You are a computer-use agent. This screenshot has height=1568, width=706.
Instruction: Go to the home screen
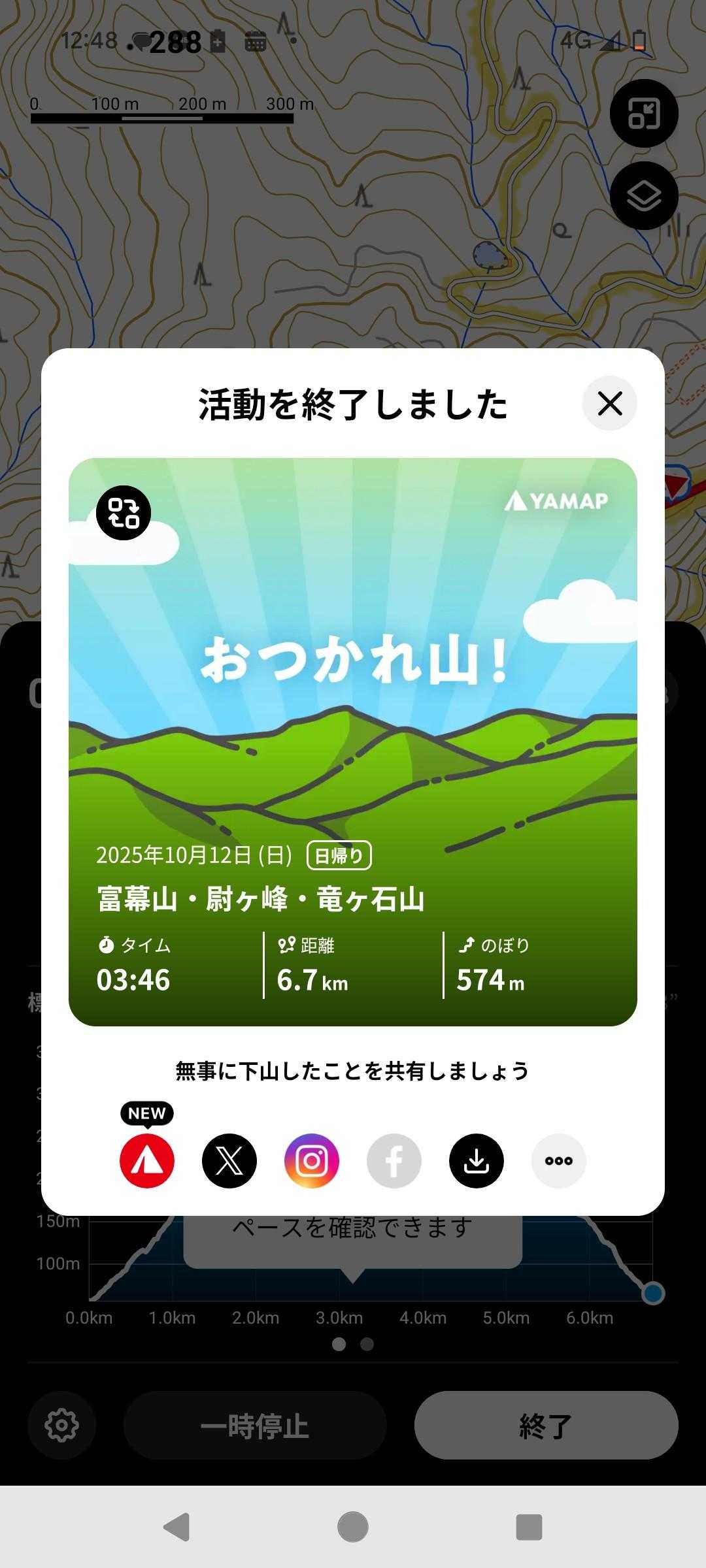(353, 1527)
